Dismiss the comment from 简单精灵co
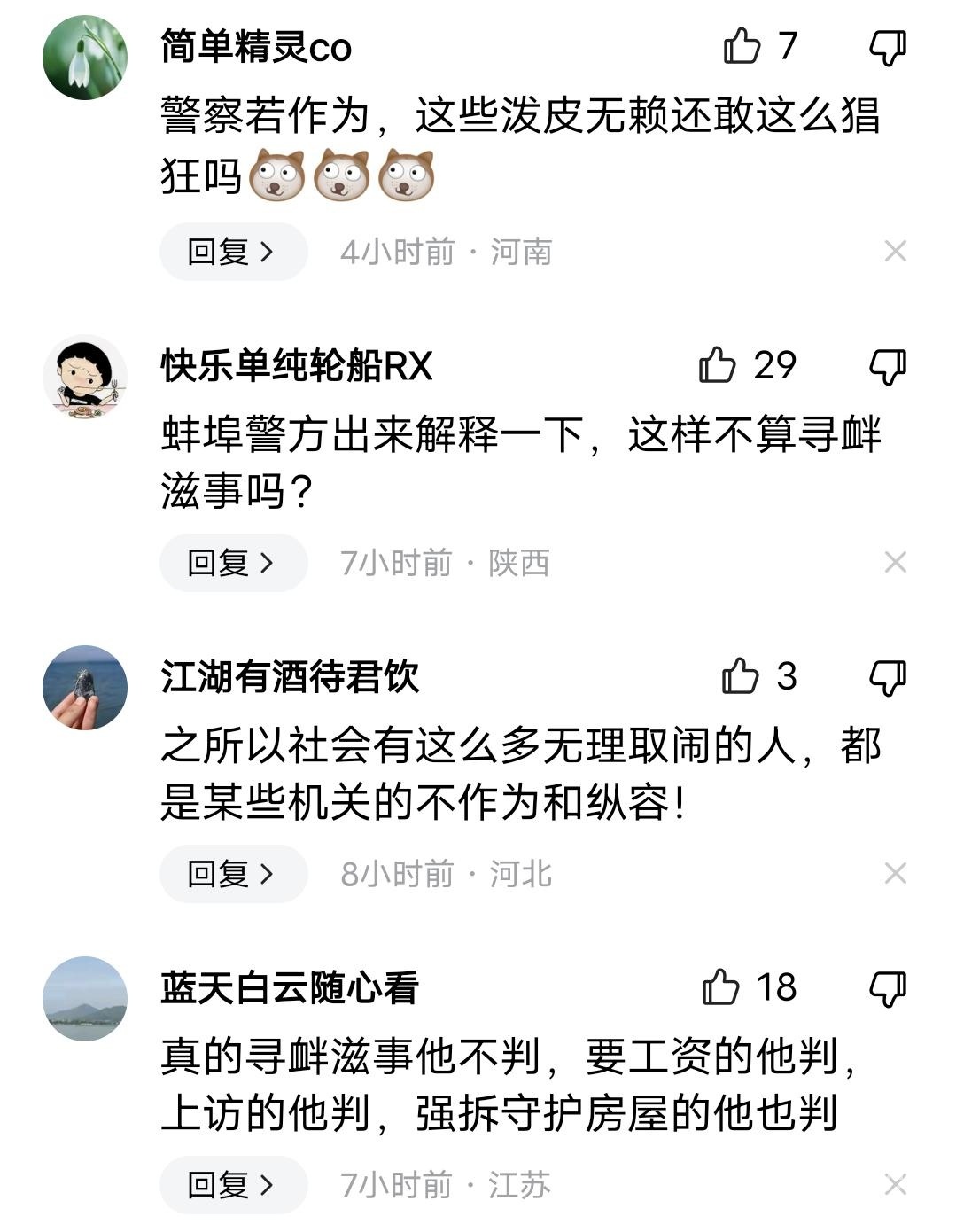The width and height of the screenshot is (956, 1232). [895, 253]
